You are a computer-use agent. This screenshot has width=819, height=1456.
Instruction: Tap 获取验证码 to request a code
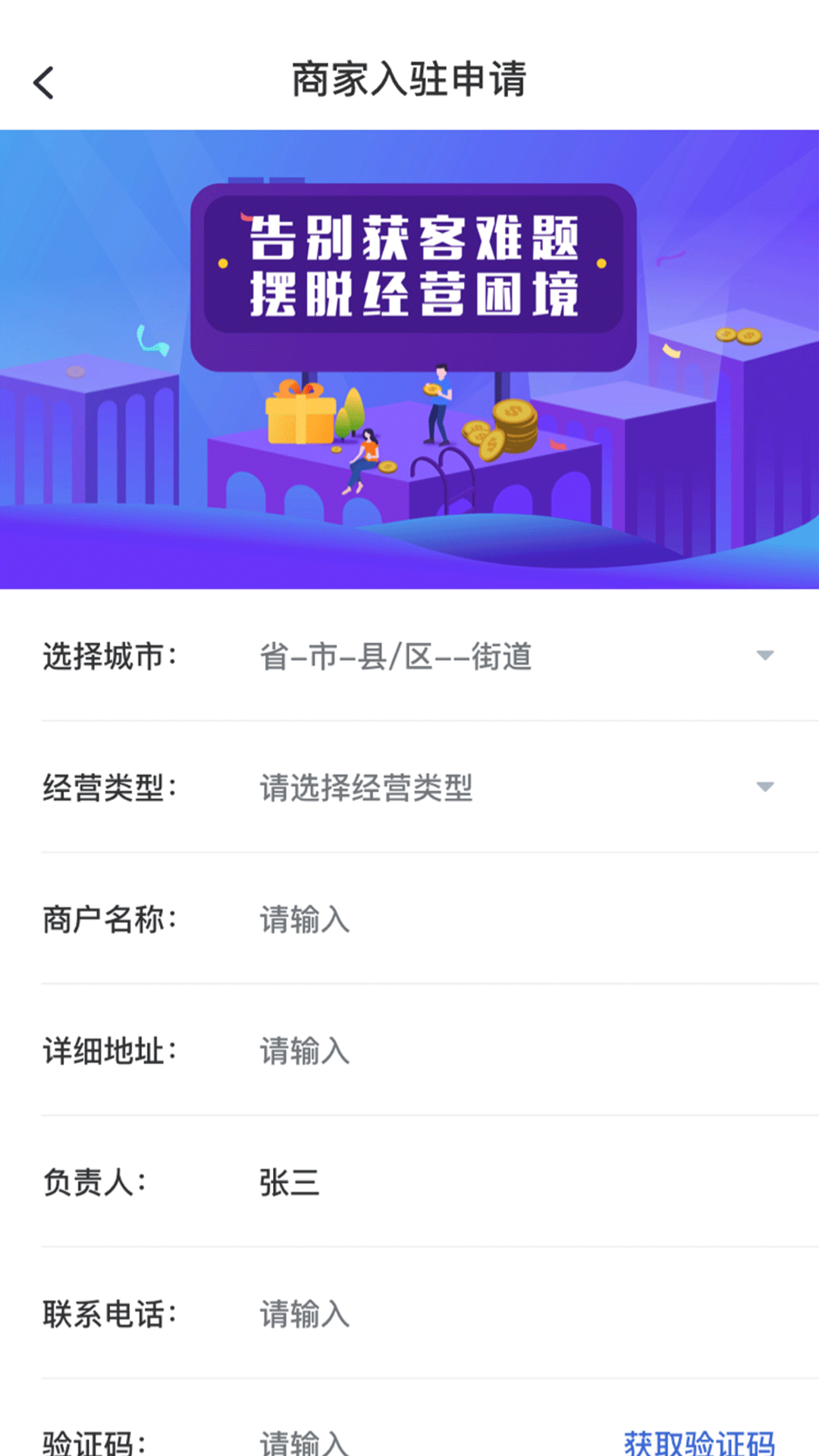698,1441
